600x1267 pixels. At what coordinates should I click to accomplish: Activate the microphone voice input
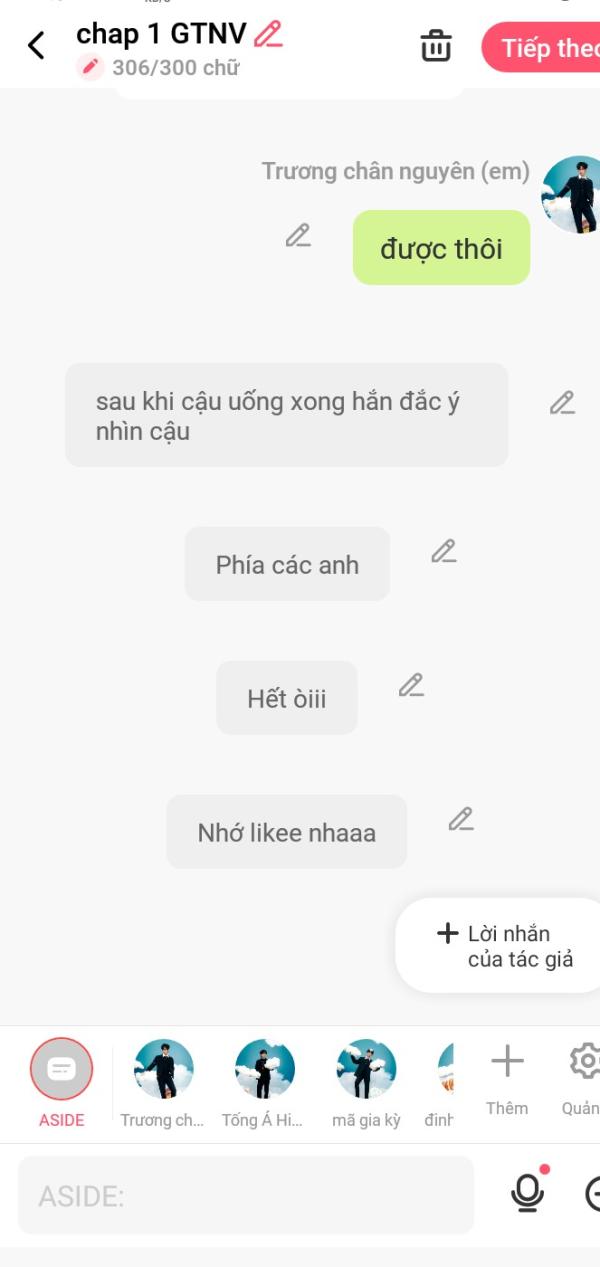[x=527, y=1192]
